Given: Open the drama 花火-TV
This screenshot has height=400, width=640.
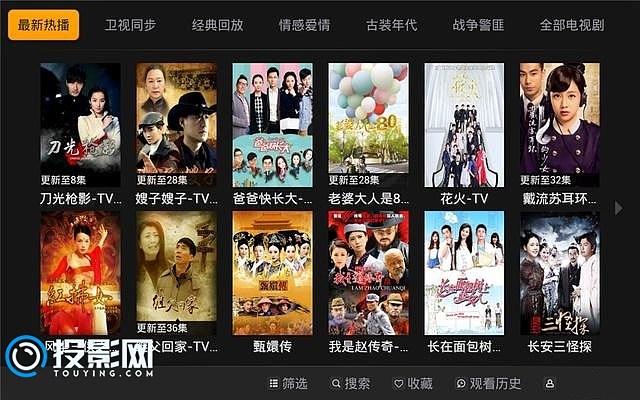Looking at the screenshot, I should click(464, 125).
